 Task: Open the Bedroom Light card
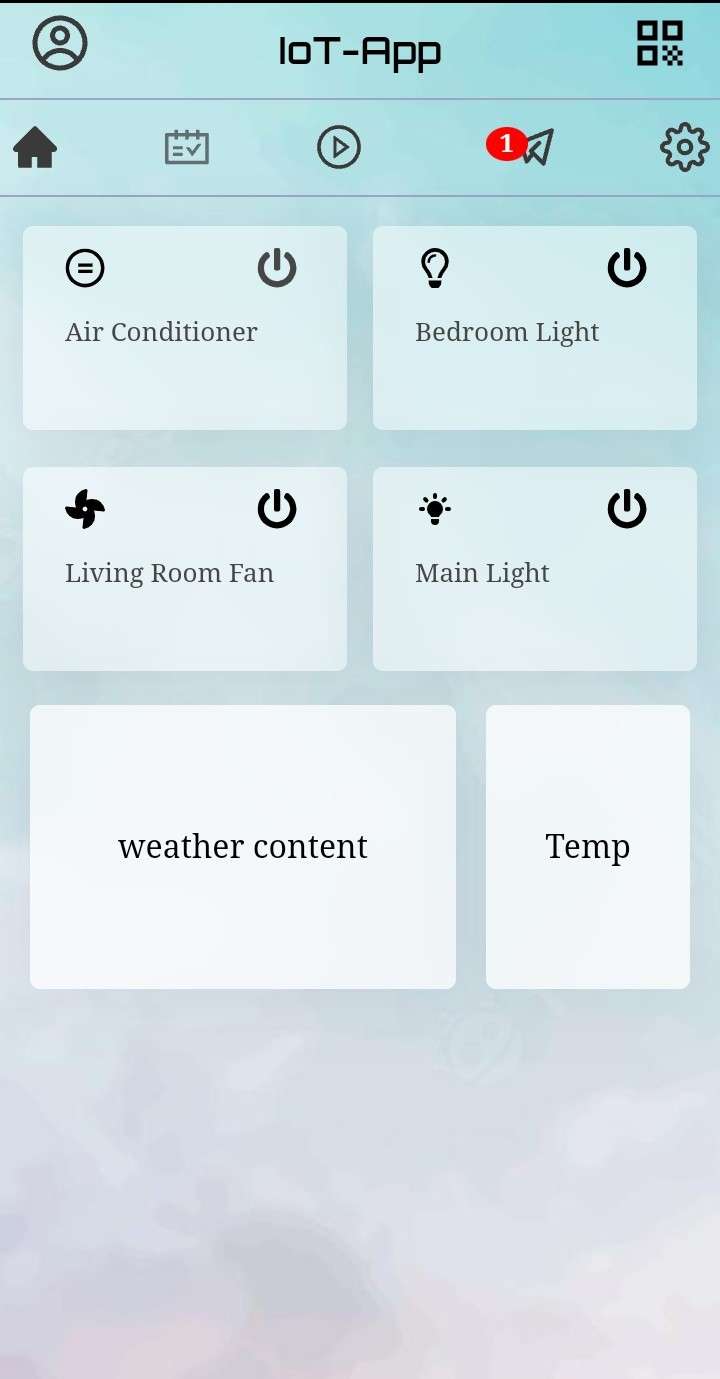point(535,328)
